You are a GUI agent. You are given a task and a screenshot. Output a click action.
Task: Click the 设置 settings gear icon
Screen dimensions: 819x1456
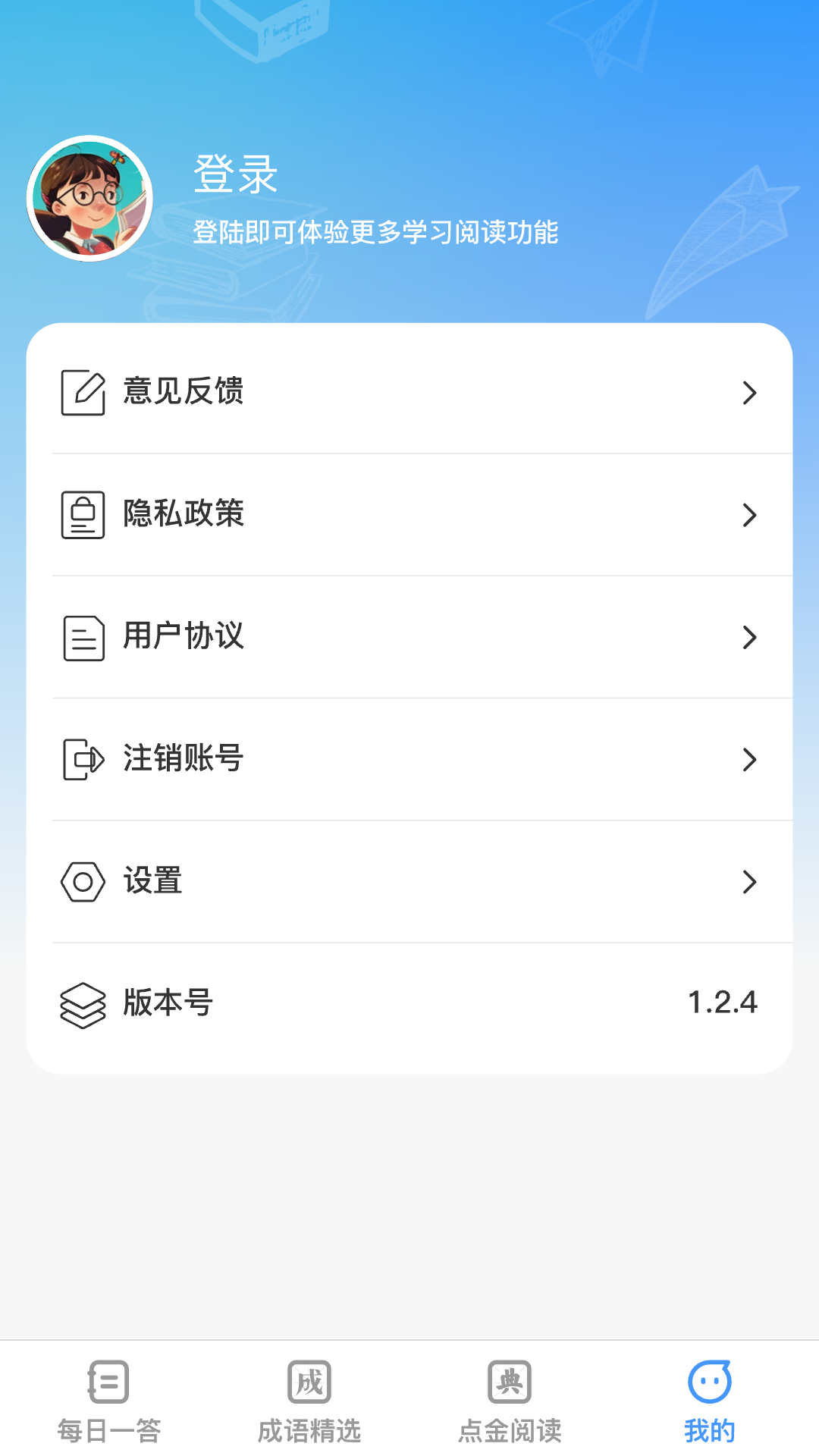pyautogui.click(x=83, y=881)
